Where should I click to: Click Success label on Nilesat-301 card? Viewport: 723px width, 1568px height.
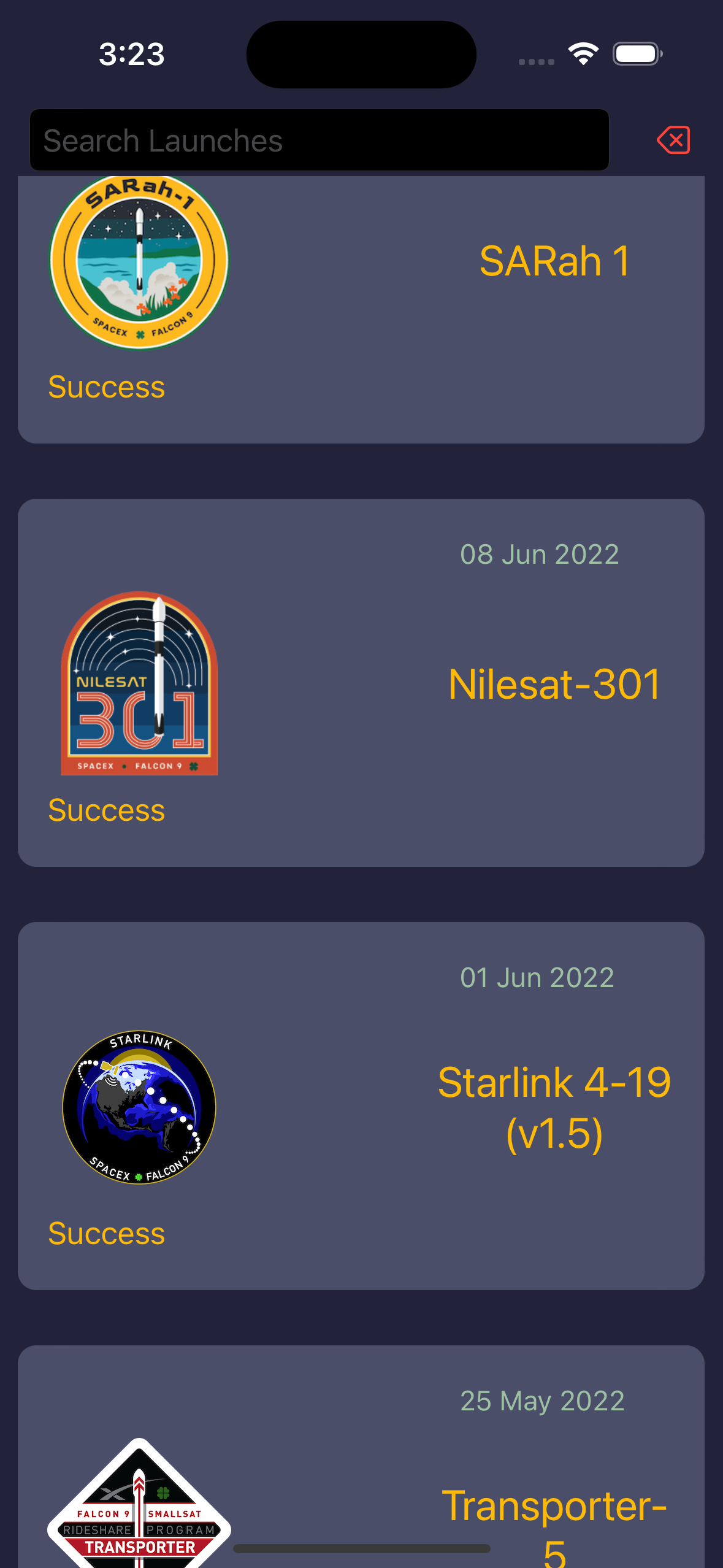pos(106,810)
